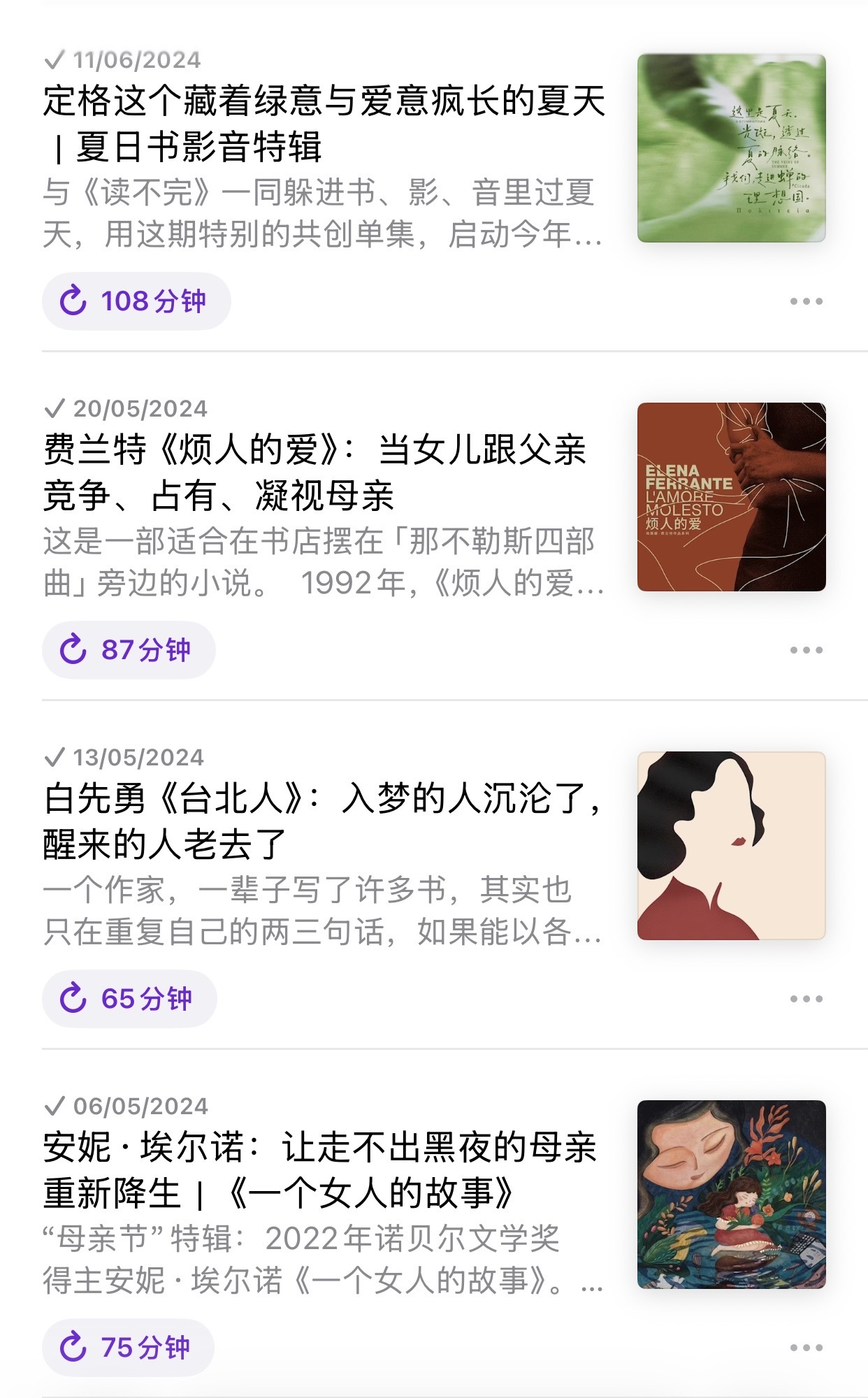Replay the 75分钟 安妮·埃尔诺 episode
868x1398 pixels.
(x=129, y=1348)
